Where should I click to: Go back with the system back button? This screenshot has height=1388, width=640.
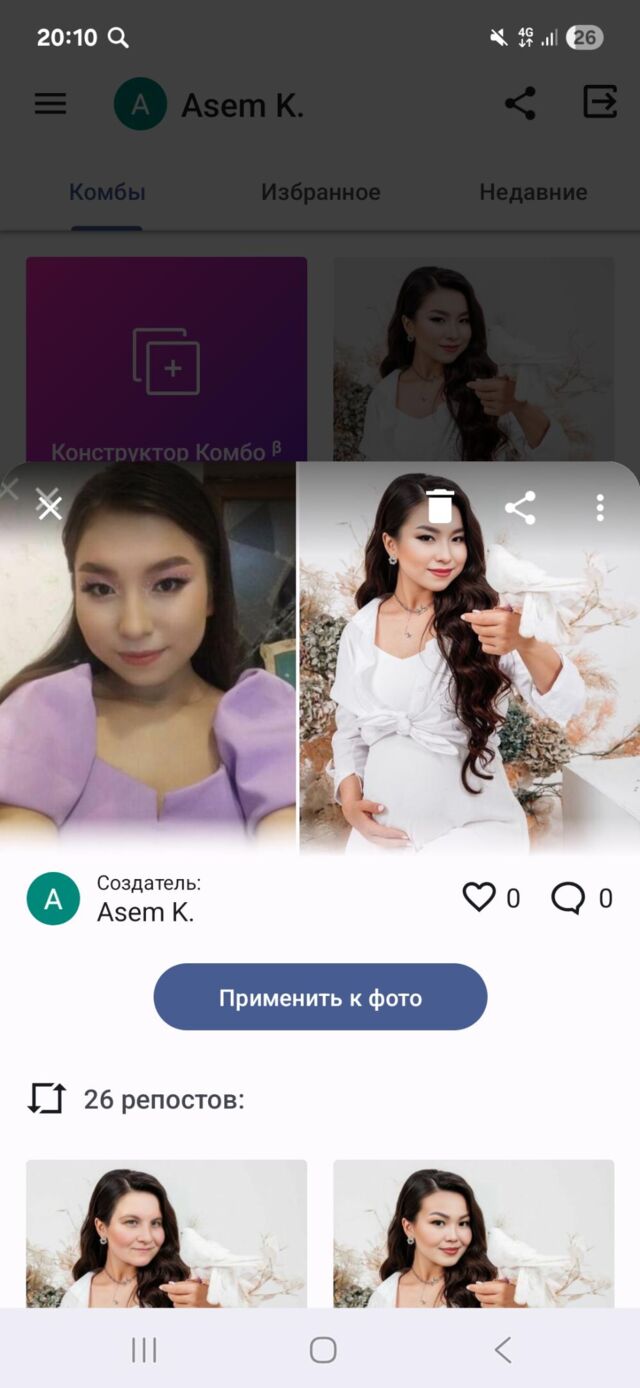(x=502, y=1351)
